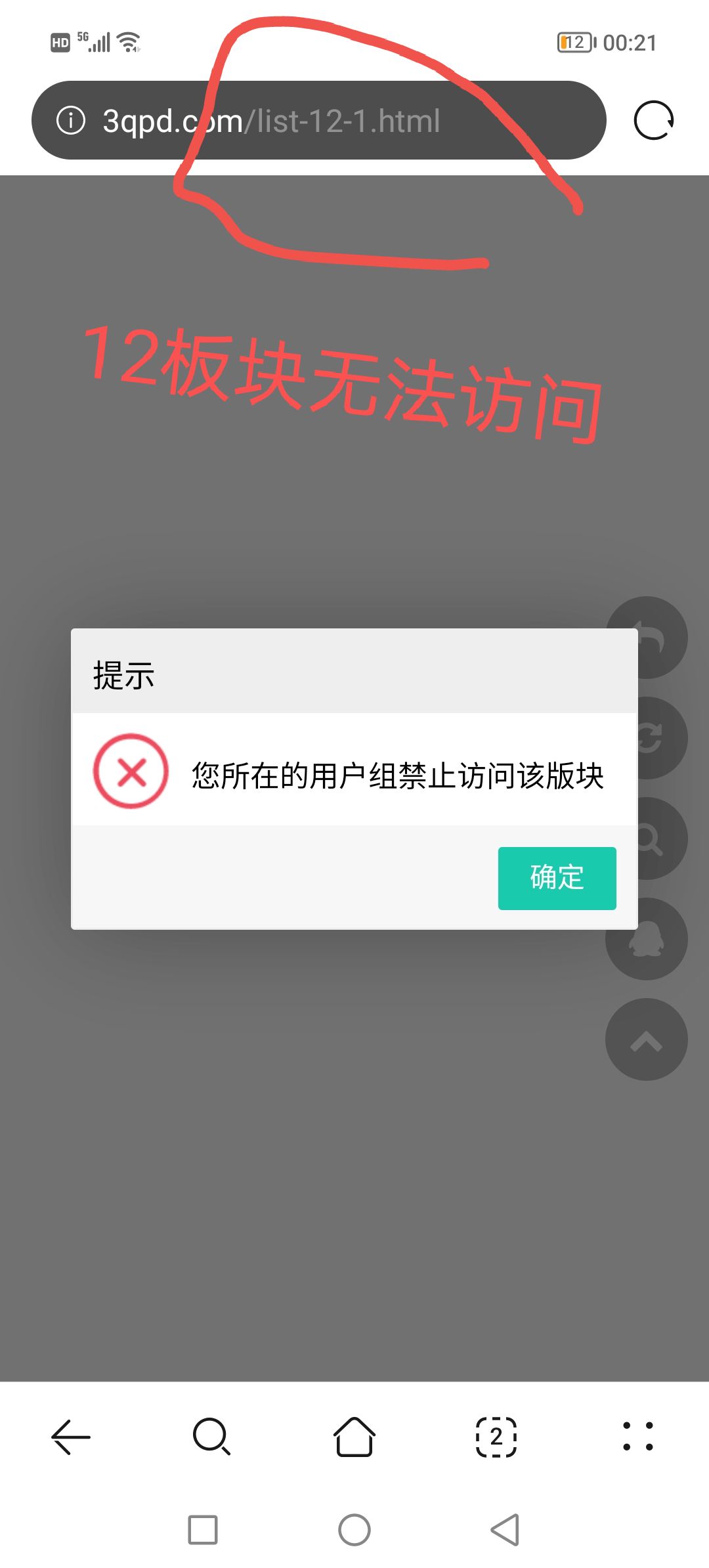Tap the floating scroll-to-top arrow button
709x1568 pixels.
click(647, 1039)
